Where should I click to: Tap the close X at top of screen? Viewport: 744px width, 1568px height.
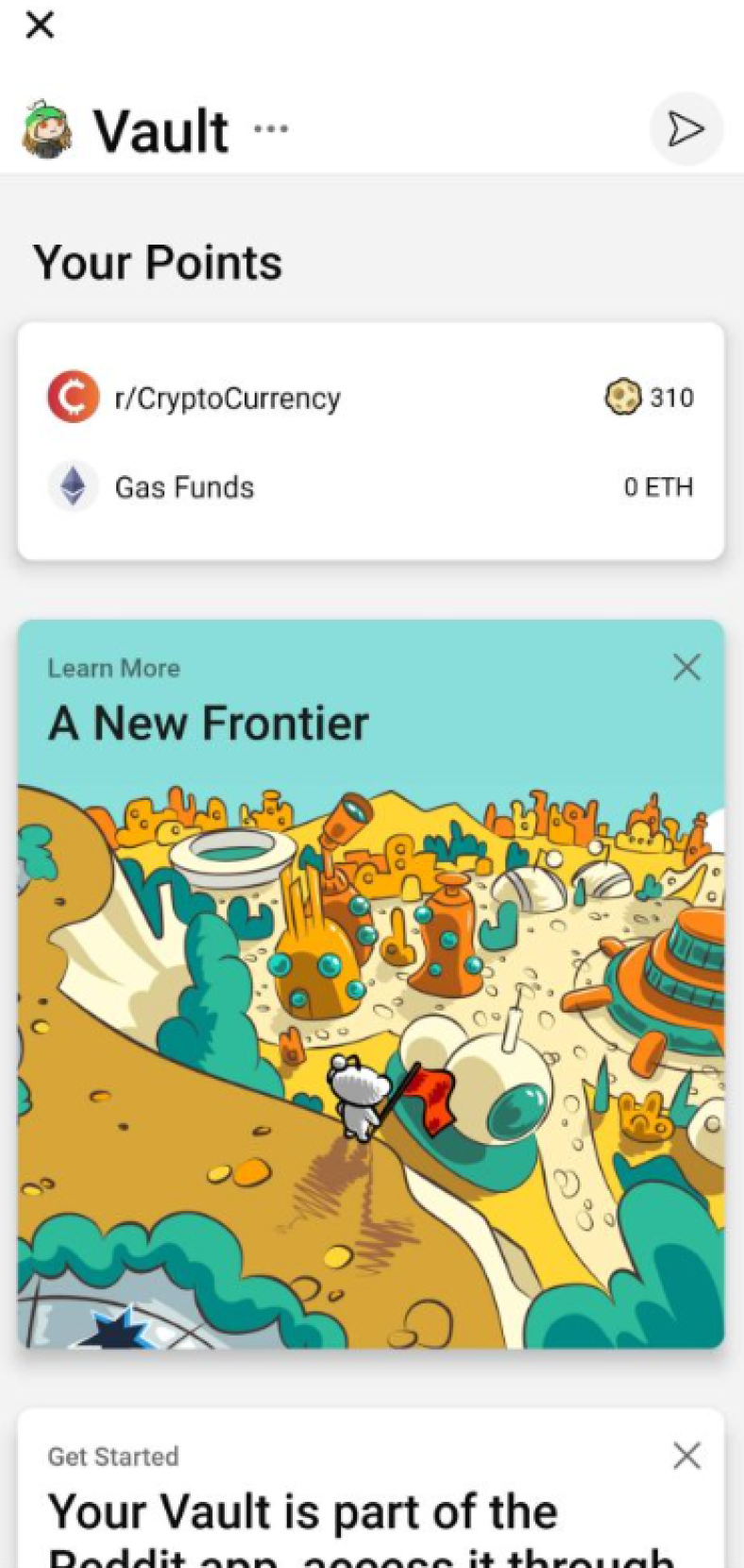pos(40,26)
